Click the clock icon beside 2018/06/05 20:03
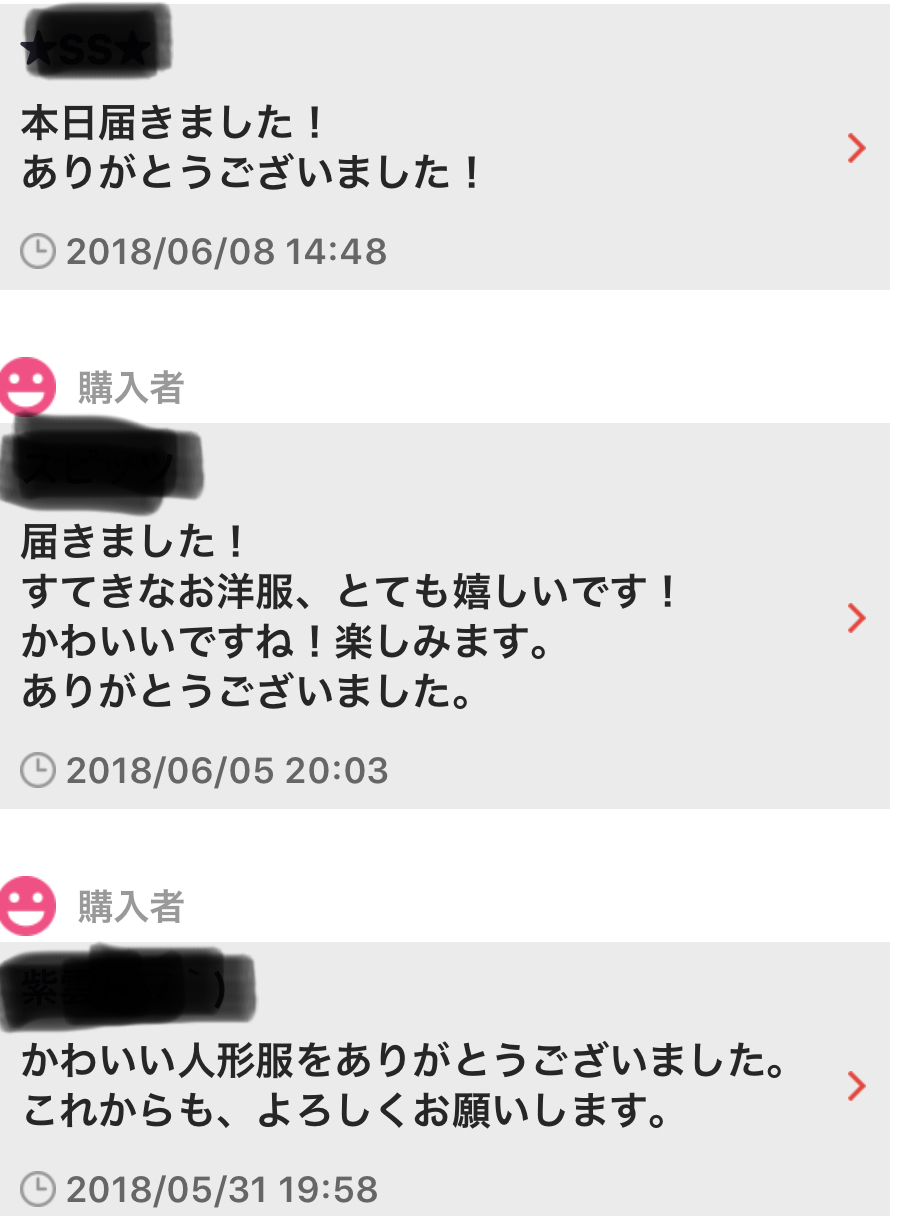 [x=37, y=771]
